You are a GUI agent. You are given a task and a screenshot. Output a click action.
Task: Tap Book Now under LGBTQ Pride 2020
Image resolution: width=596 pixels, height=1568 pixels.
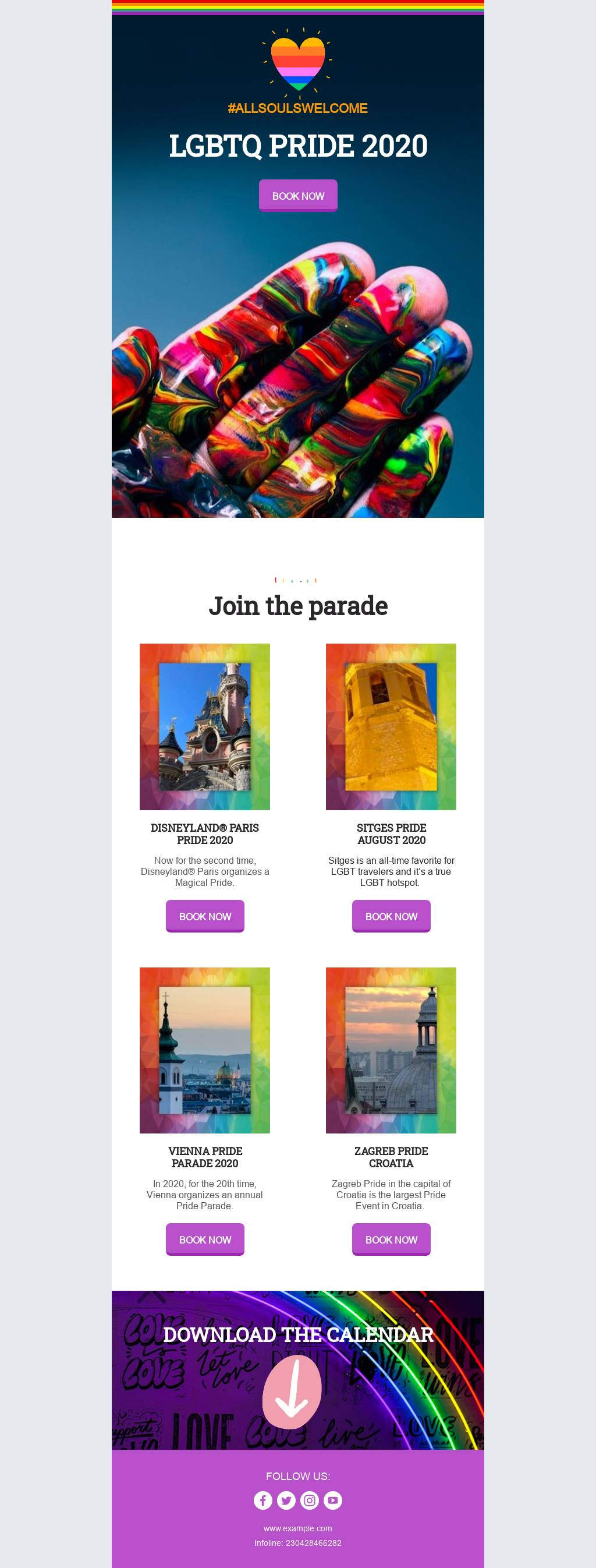coord(298,195)
